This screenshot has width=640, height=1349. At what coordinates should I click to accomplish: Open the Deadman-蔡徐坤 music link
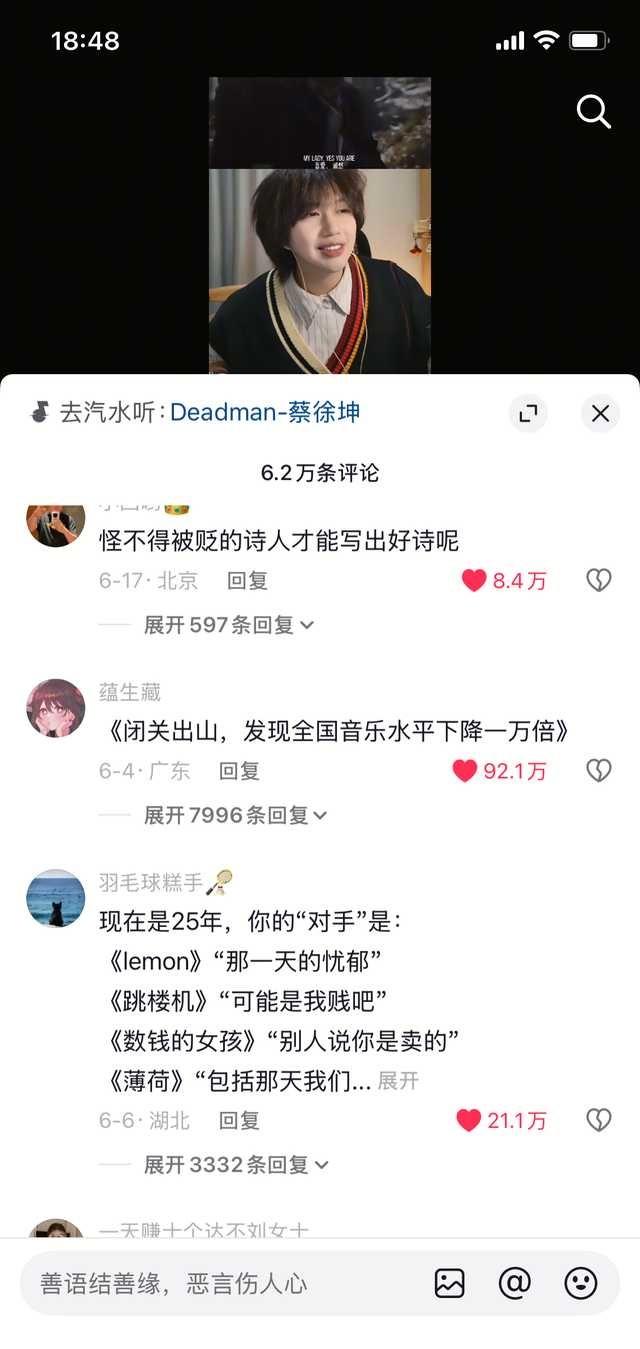point(264,412)
